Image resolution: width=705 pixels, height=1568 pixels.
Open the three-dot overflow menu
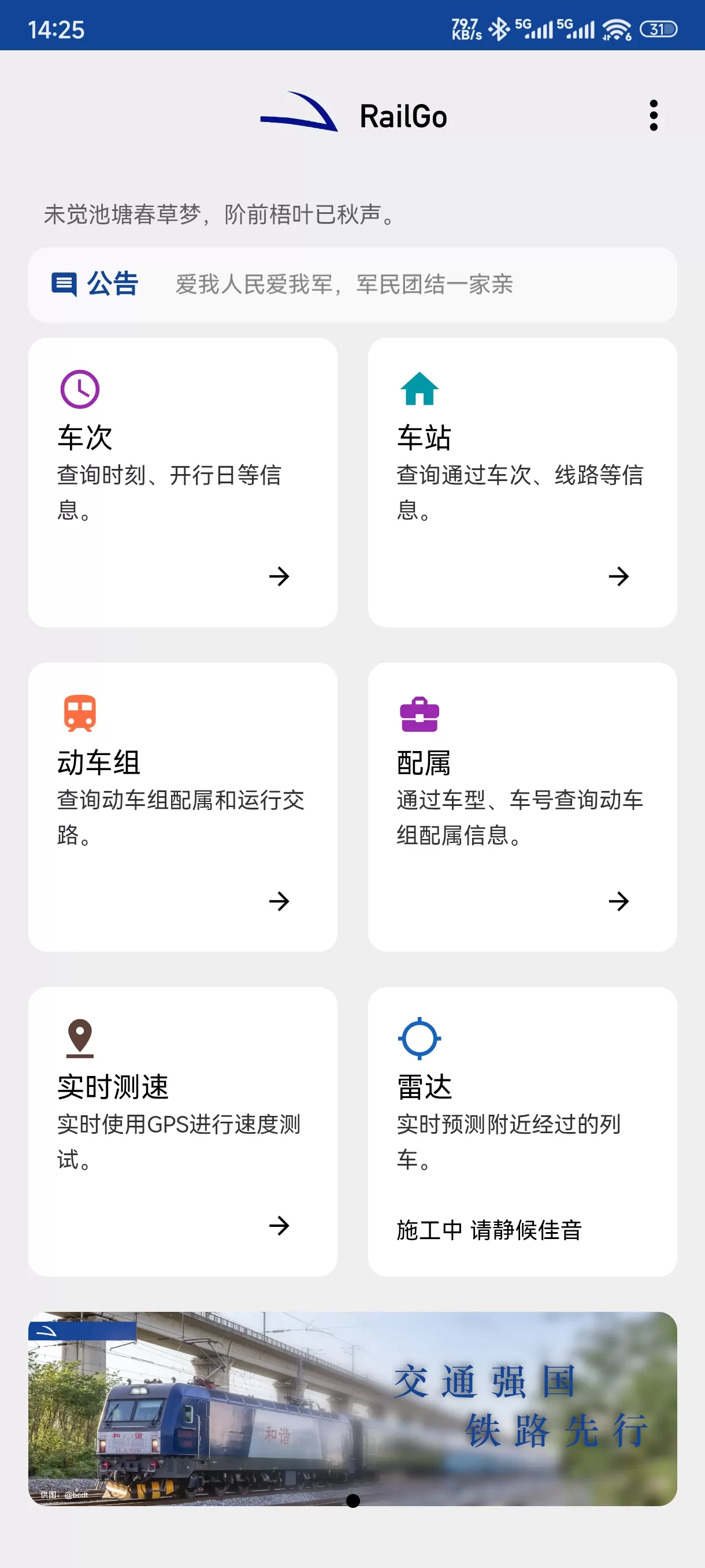(654, 115)
